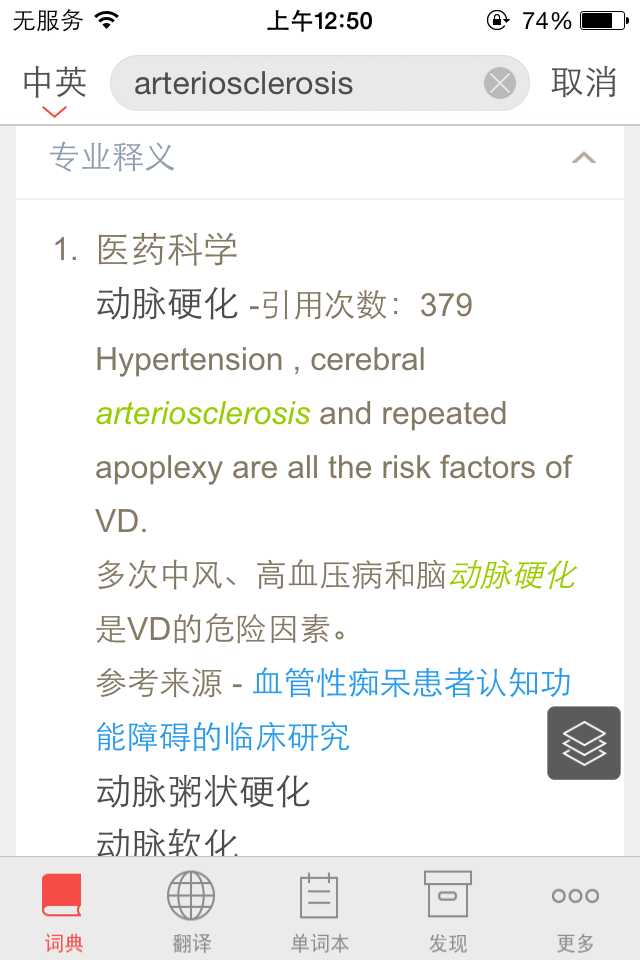Tap the floating layers button
Viewport: 640px width, 960px height.
[x=583, y=743]
